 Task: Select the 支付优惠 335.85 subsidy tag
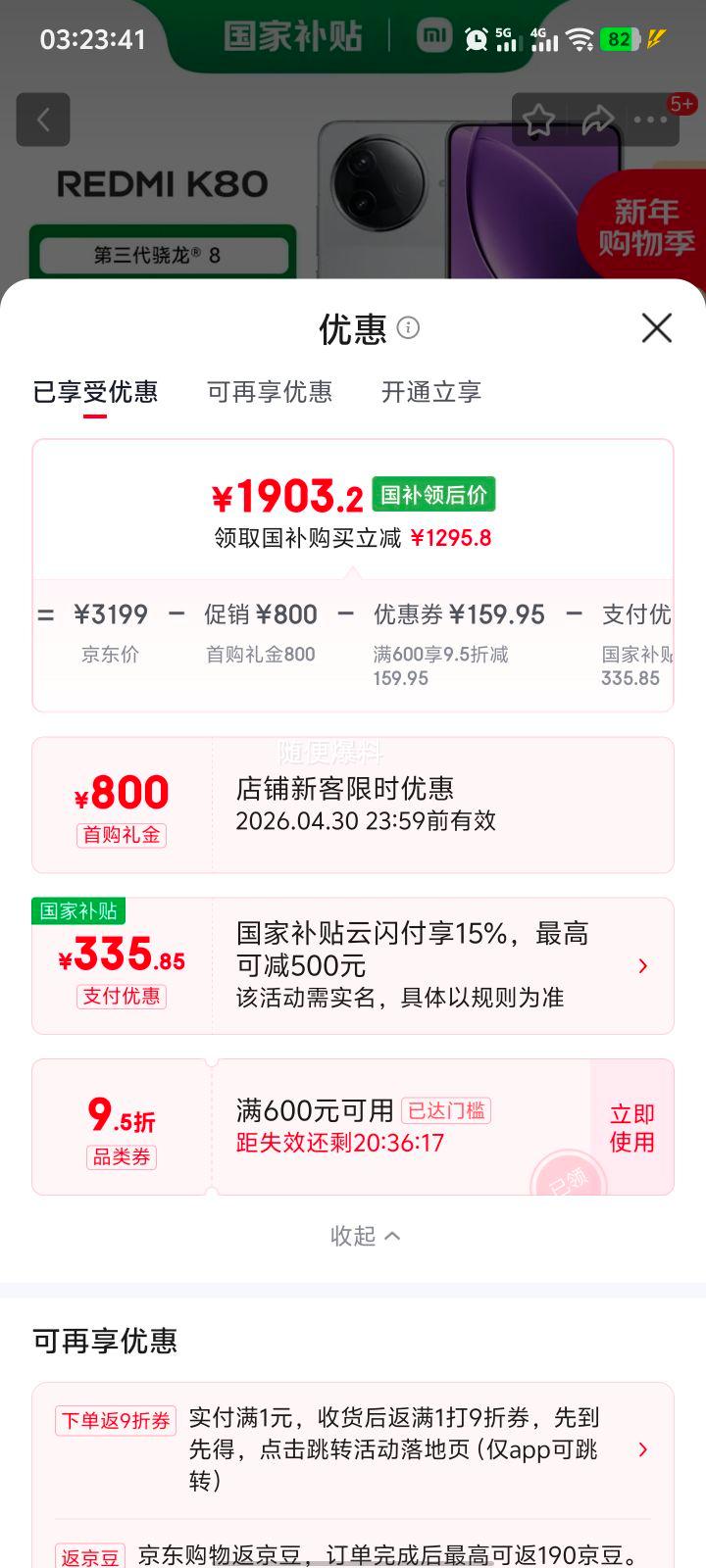click(122, 997)
